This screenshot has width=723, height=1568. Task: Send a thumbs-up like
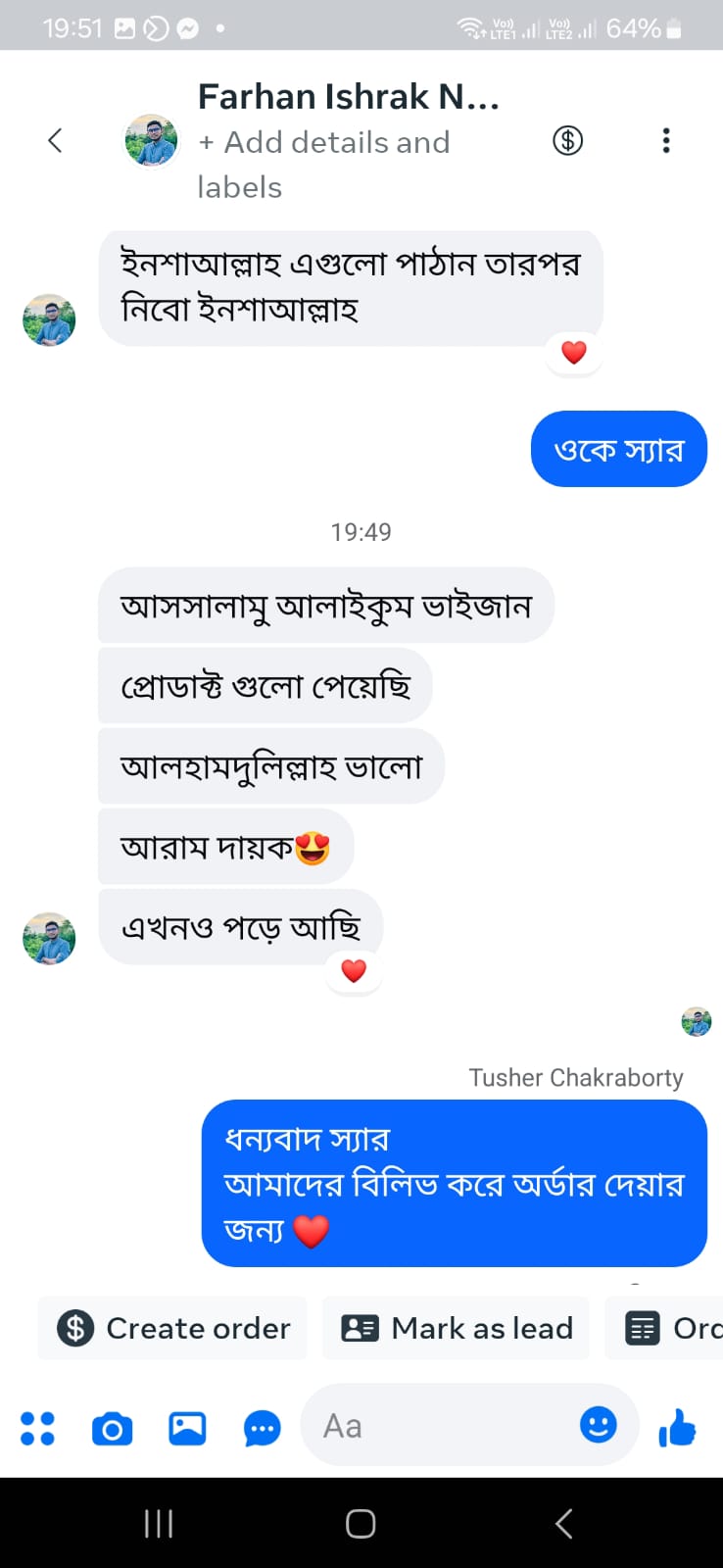point(677,1427)
